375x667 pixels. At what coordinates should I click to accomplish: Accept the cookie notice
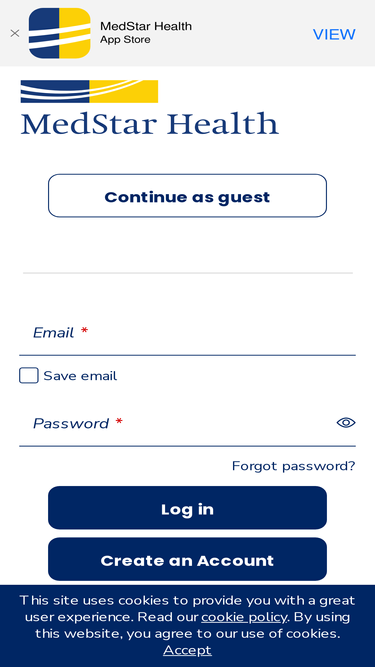188,650
